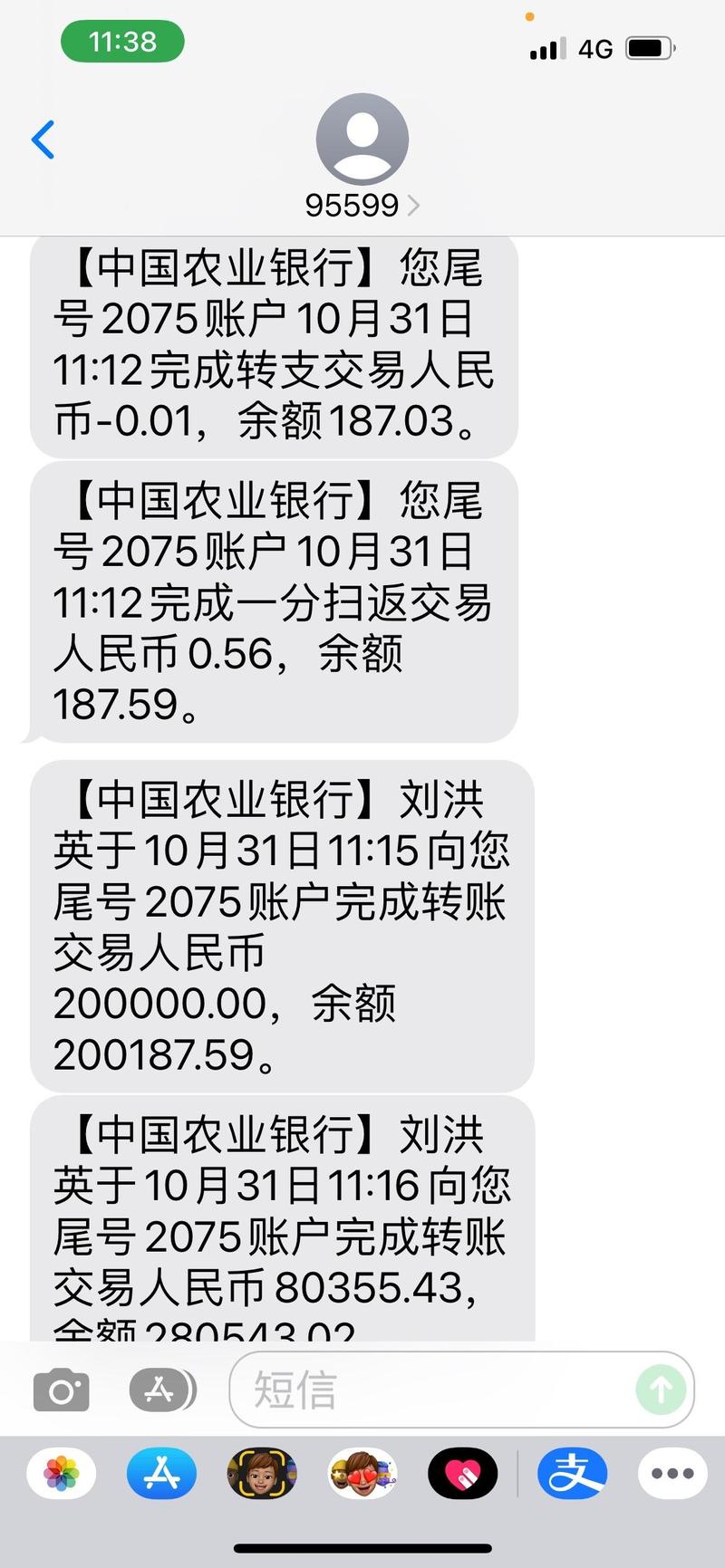Go back using the blue chevron
Viewport: 725px width, 1568px height.
point(43,139)
